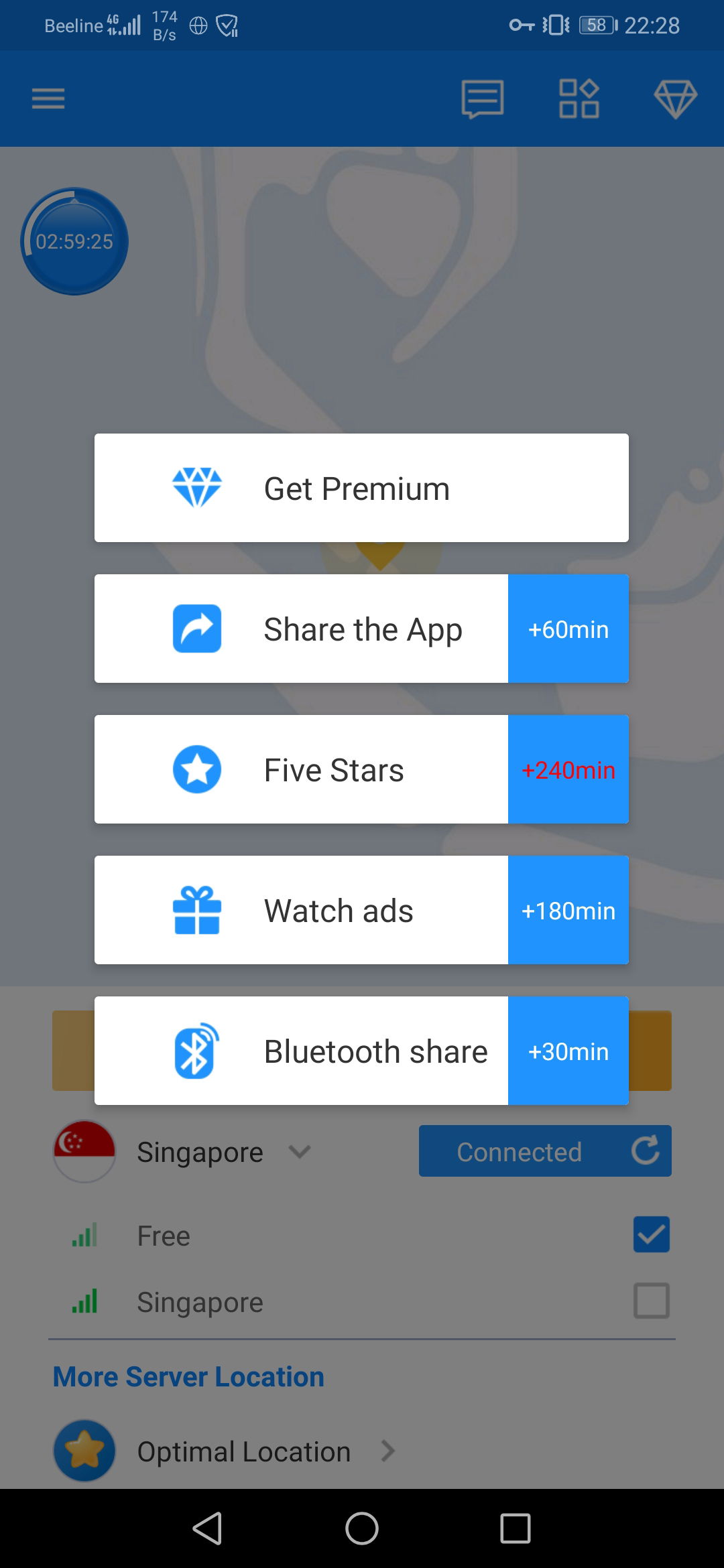This screenshot has width=724, height=1568.
Task: Open the Get Premium option
Action: point(361,488)
